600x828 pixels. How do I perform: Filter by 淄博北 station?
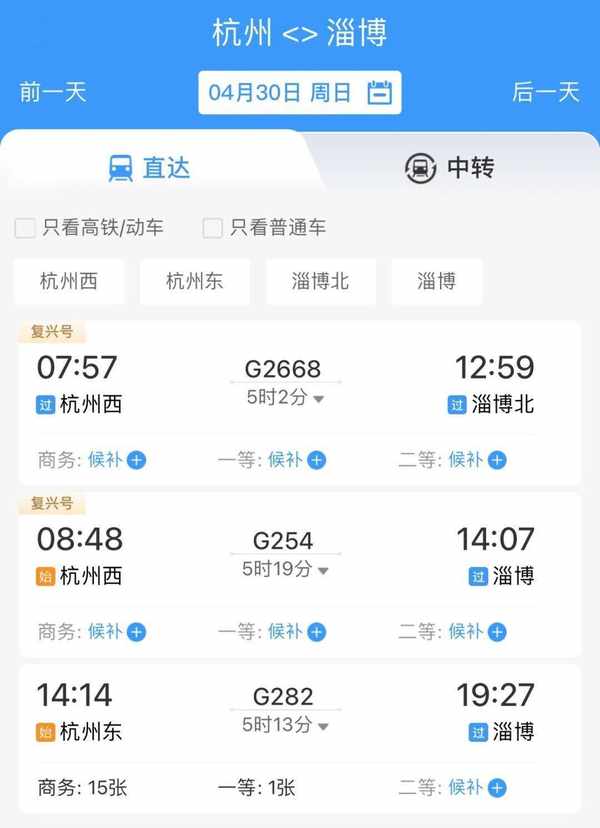tap(320, 281)
